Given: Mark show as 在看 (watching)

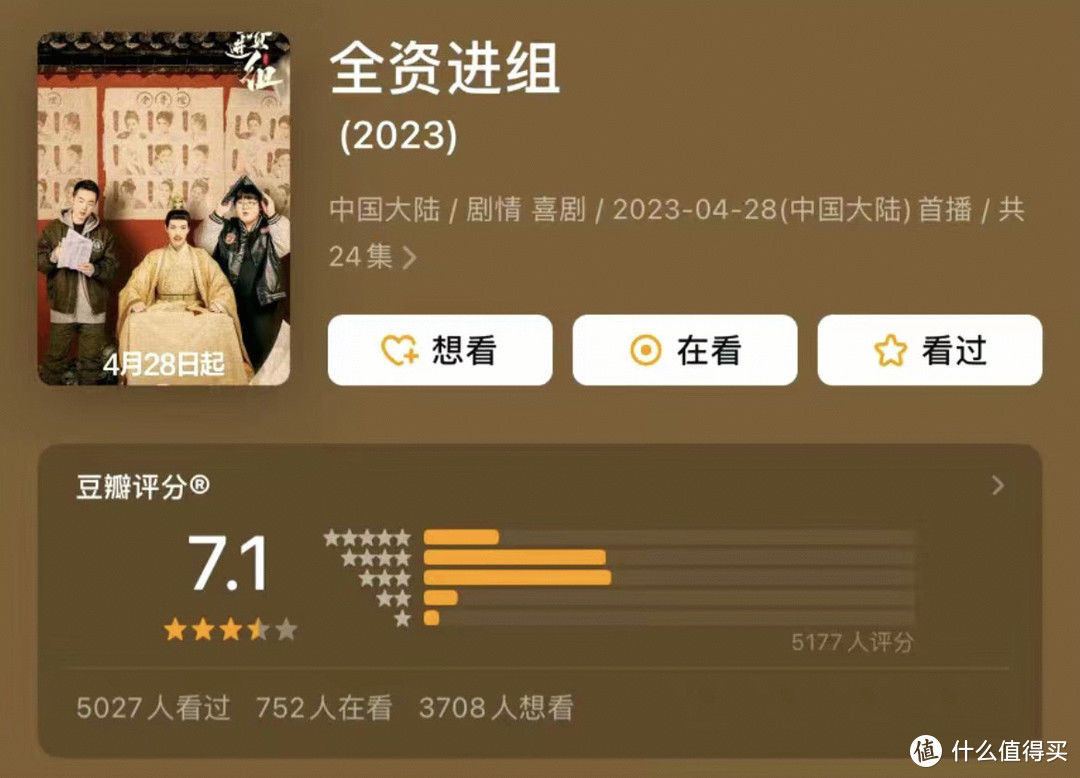Looking at the screenshot, I should [685, 350].
